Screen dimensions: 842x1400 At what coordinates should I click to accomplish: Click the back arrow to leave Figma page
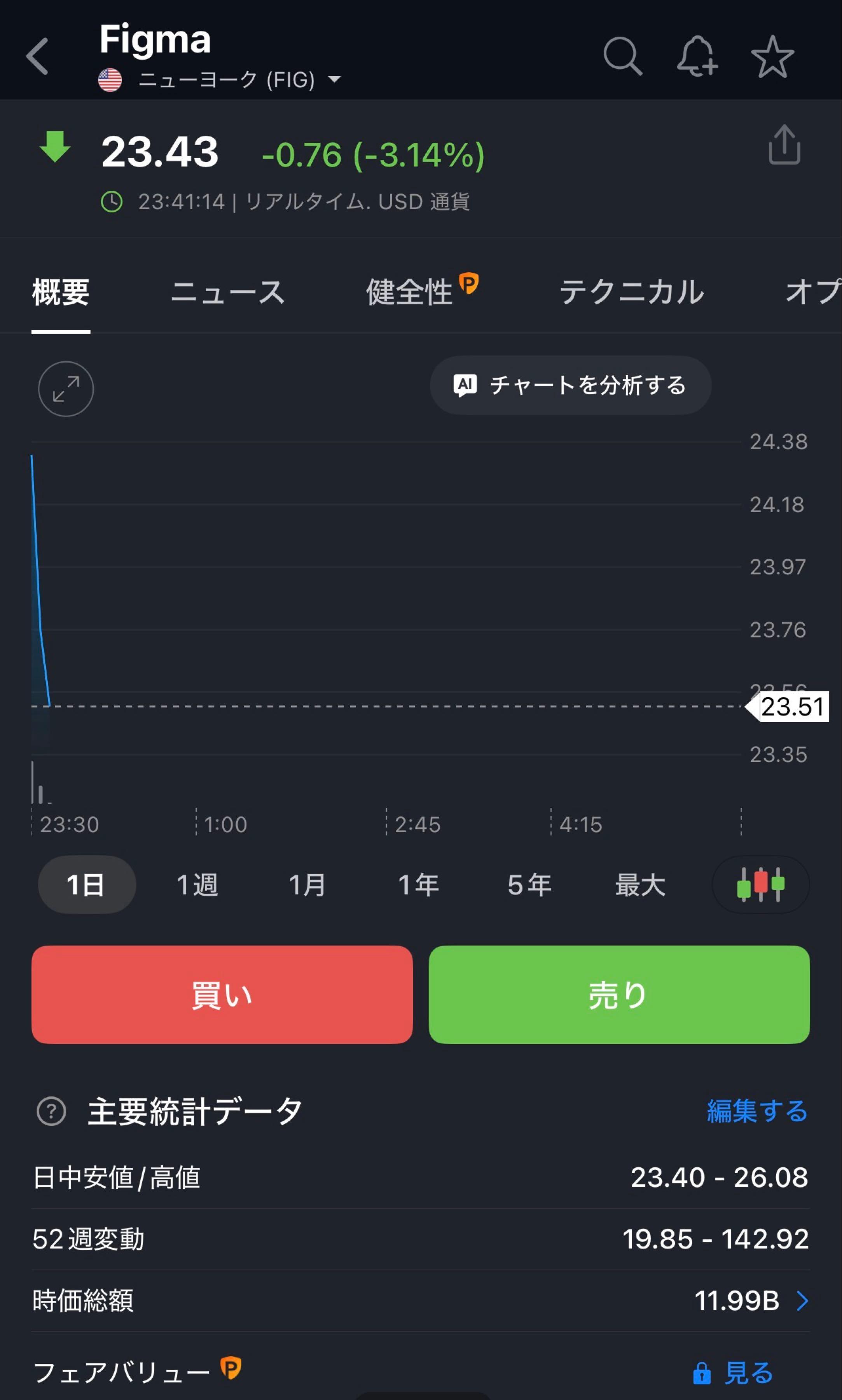37,56
